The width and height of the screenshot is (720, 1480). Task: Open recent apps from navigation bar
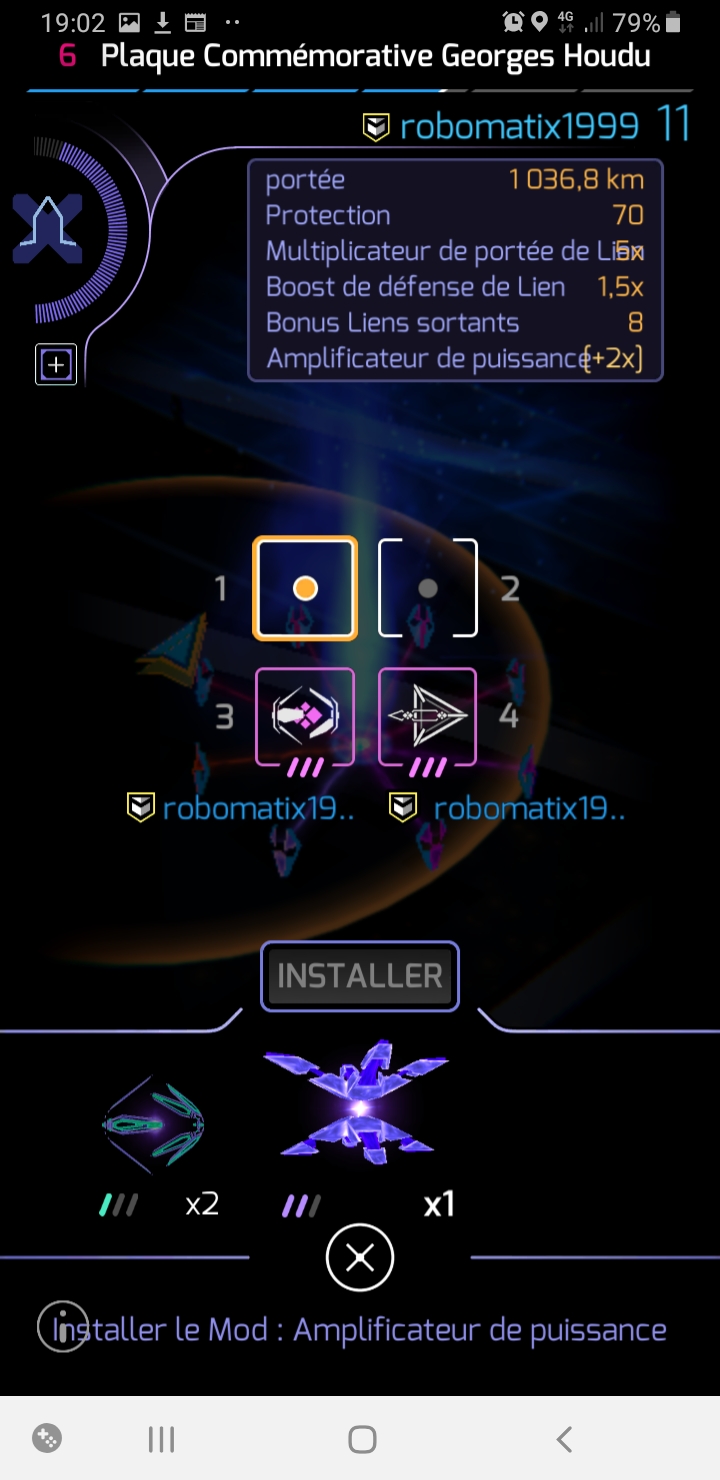(x=161, y=1439)
